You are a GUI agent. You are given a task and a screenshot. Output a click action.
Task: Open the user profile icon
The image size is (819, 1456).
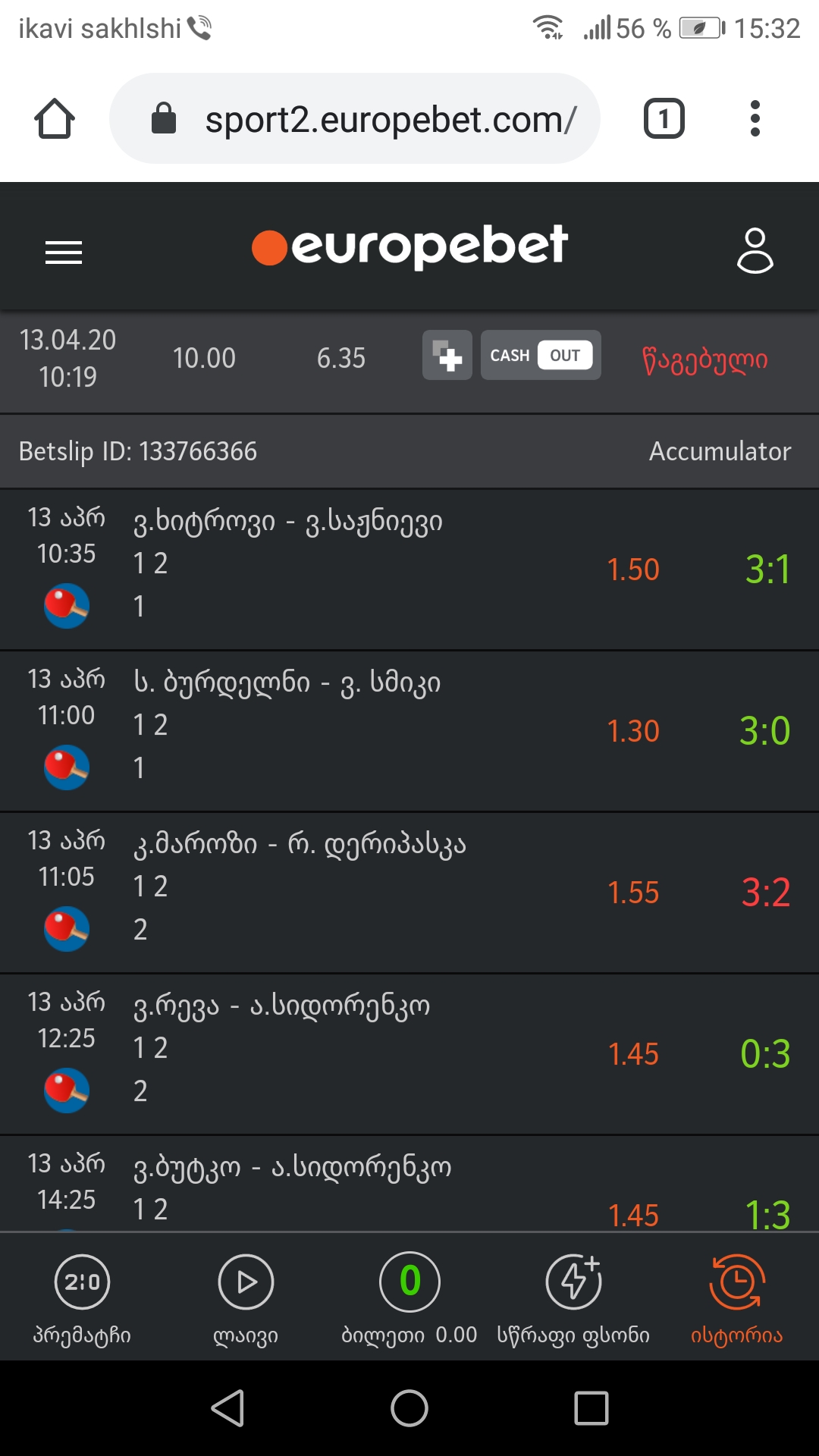[755, 250]
